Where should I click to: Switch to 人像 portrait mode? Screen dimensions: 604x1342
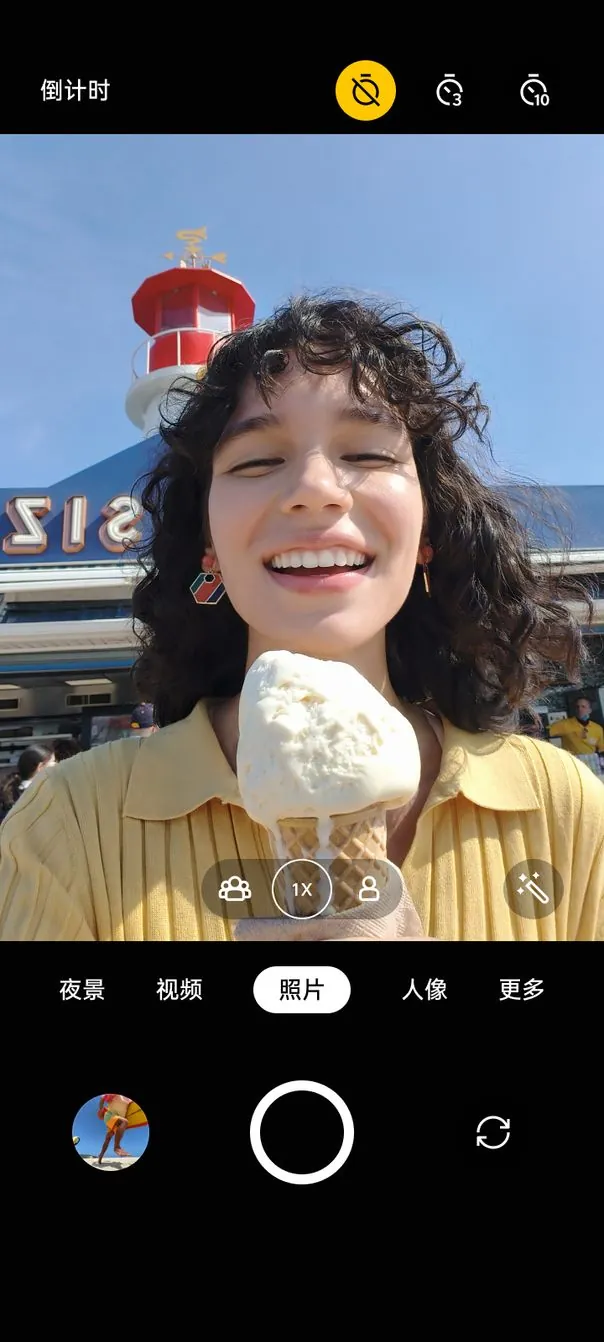click(424, 990)
